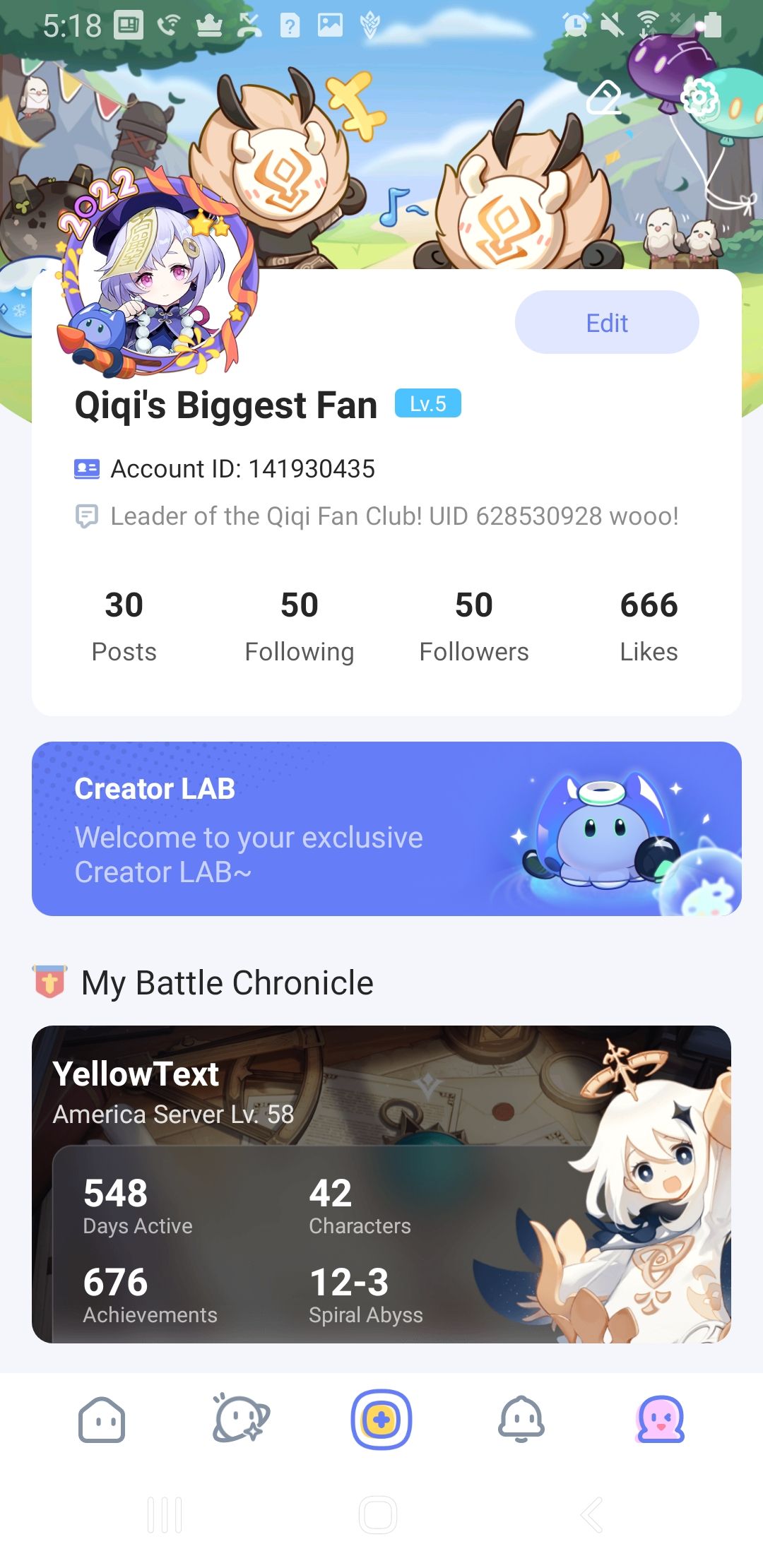
Task: Open the notifications bell tab
Action: pyautogui.click(x=521, y=1420)
